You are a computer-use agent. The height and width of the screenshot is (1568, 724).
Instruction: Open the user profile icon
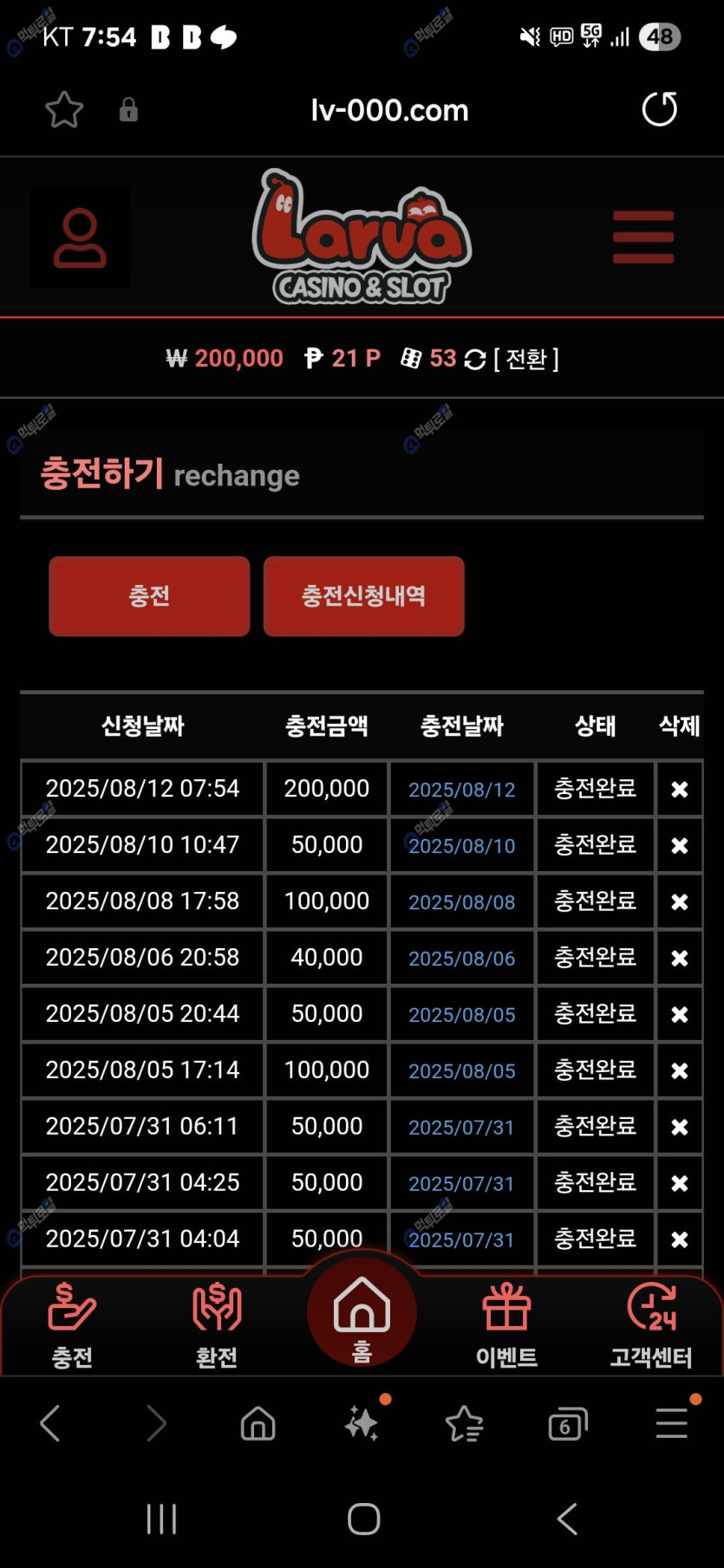click(80, 237)
